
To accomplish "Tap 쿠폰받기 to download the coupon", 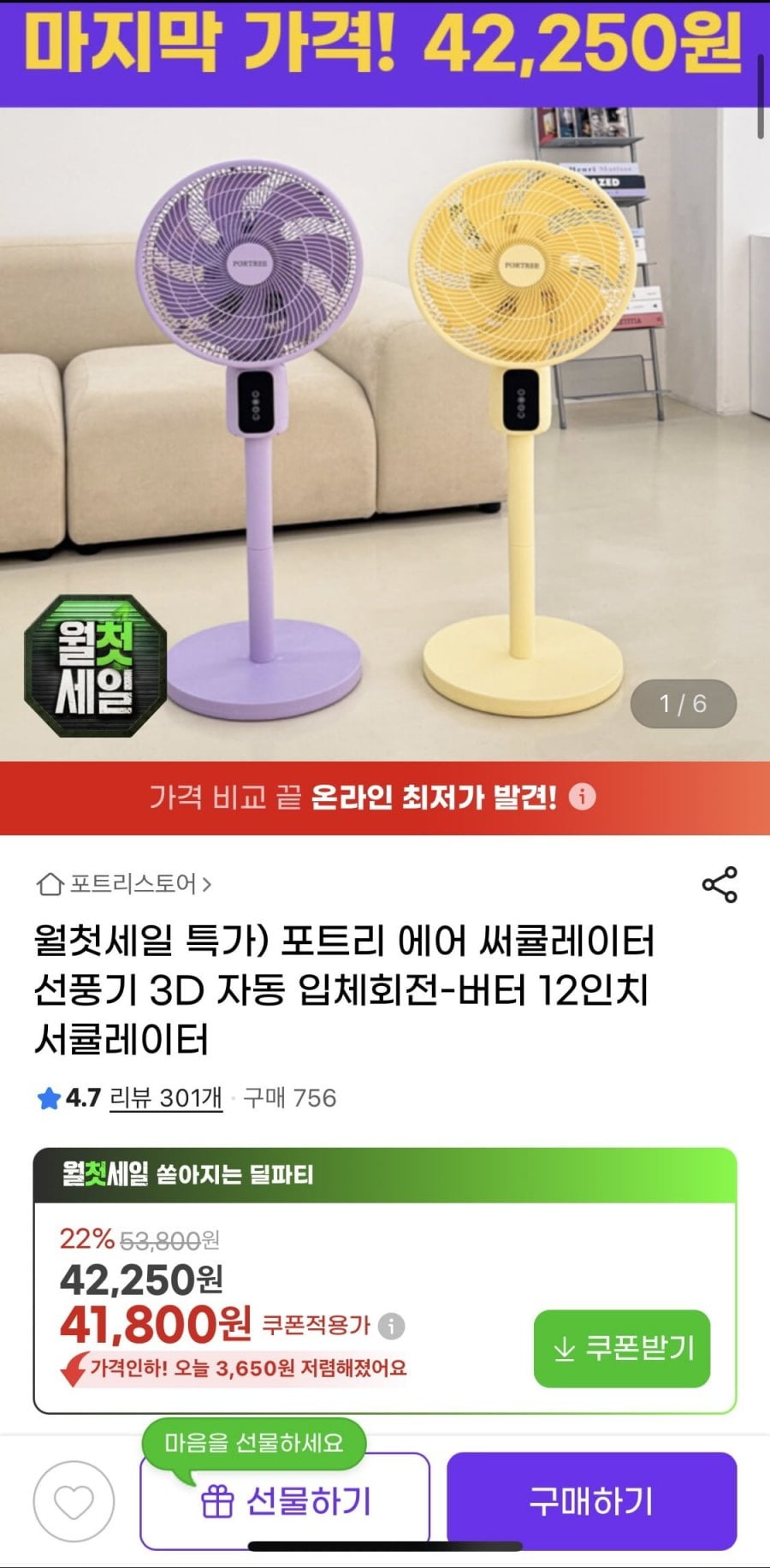I will pos(622,1349).
